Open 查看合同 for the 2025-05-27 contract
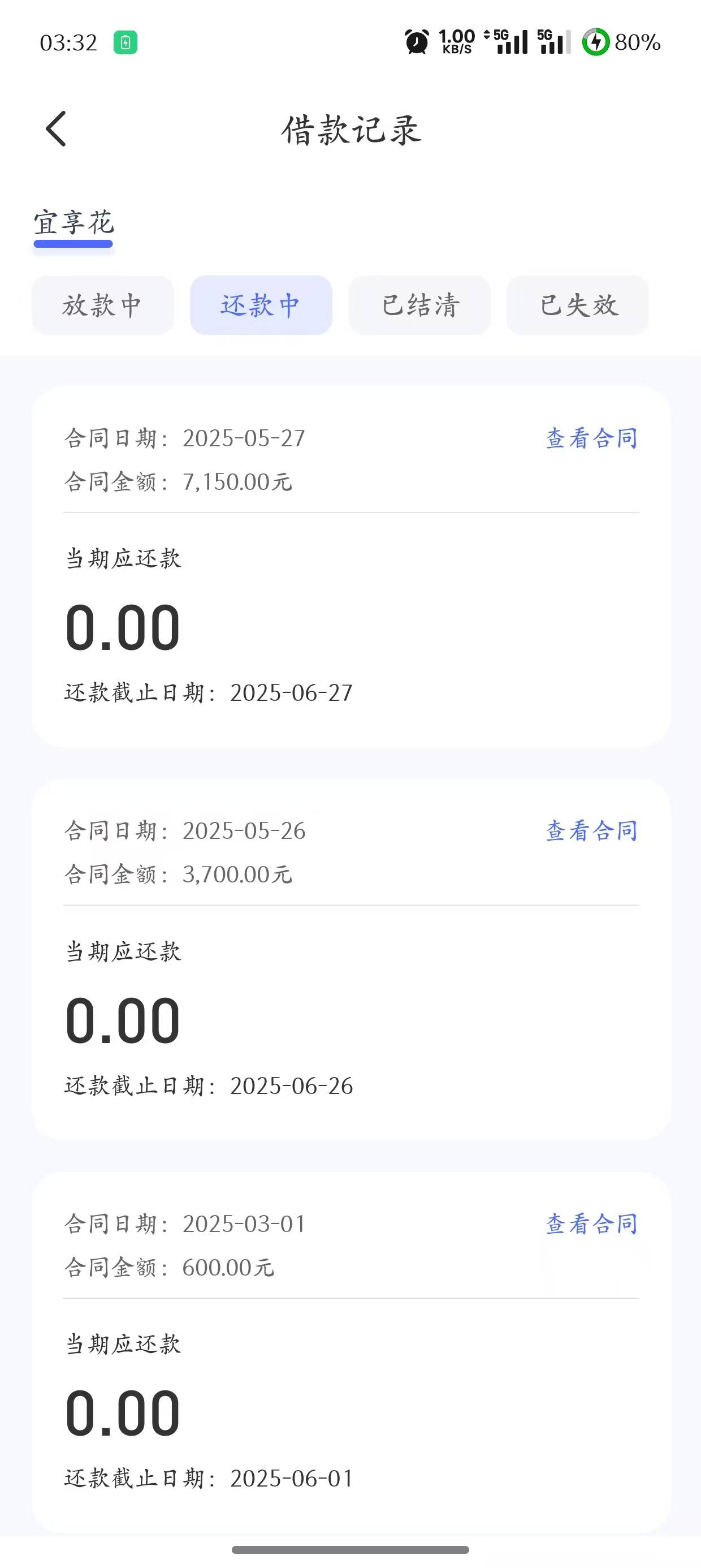The height and width of the screenshot is (1568, 701). [591, 438]
